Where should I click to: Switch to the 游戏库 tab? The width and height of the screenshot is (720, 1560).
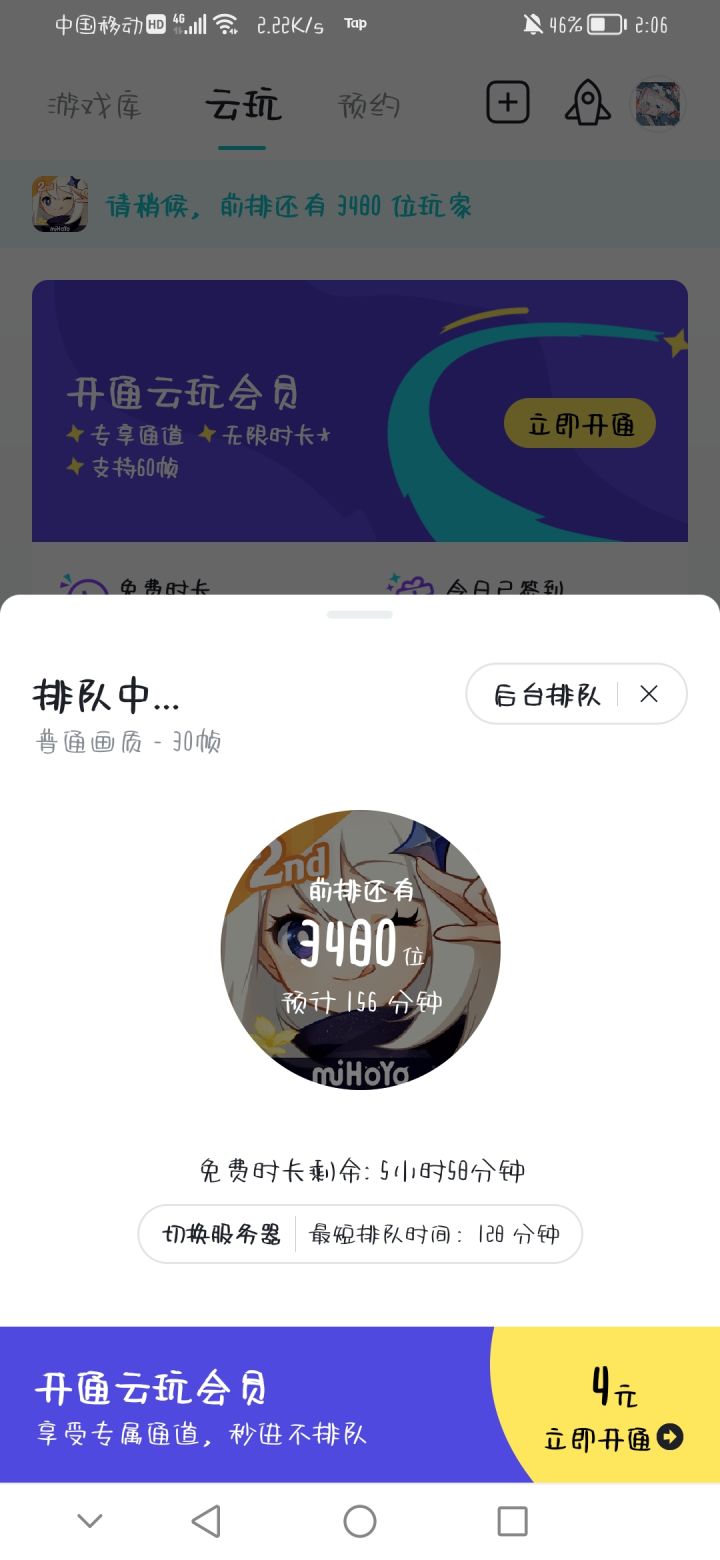(x=94, y=105)
